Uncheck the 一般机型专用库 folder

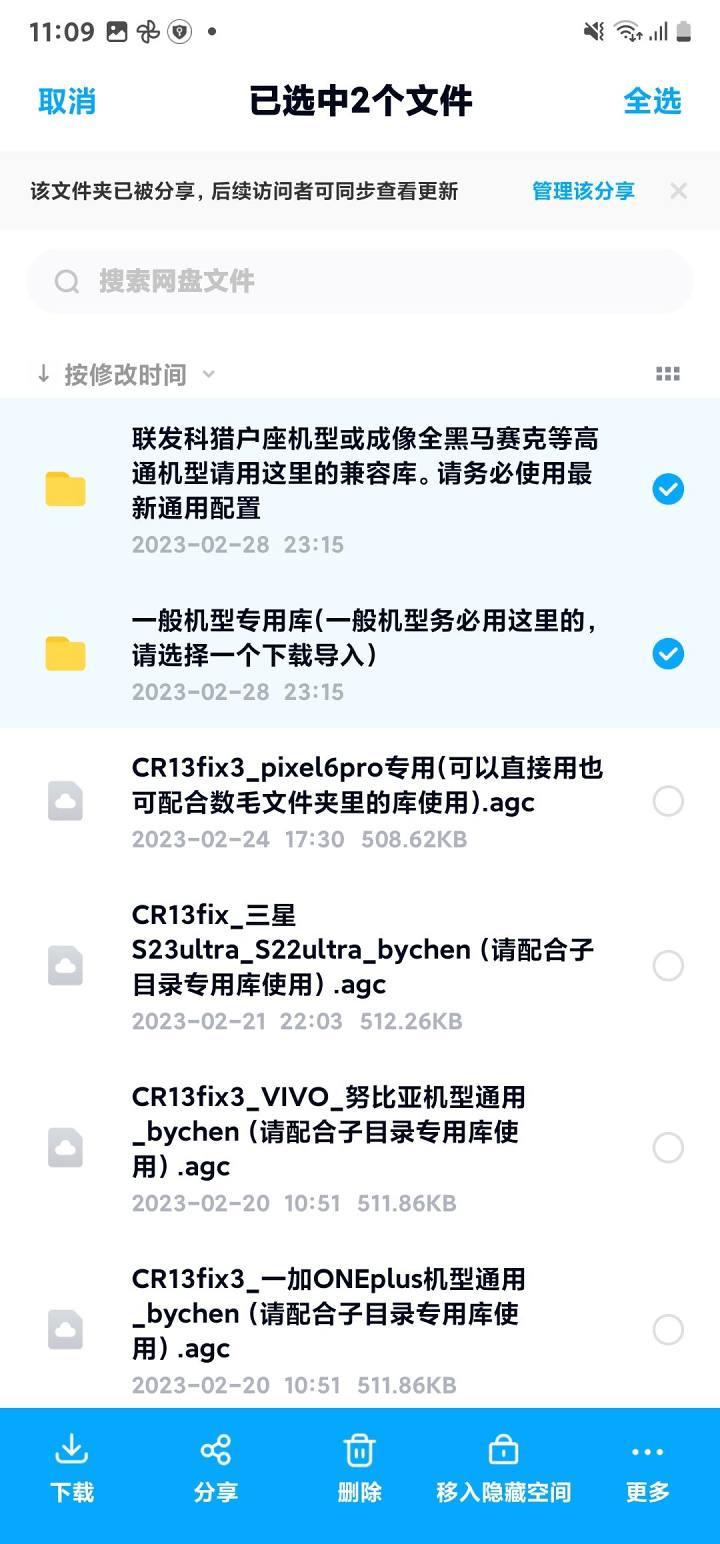point(668,654)
